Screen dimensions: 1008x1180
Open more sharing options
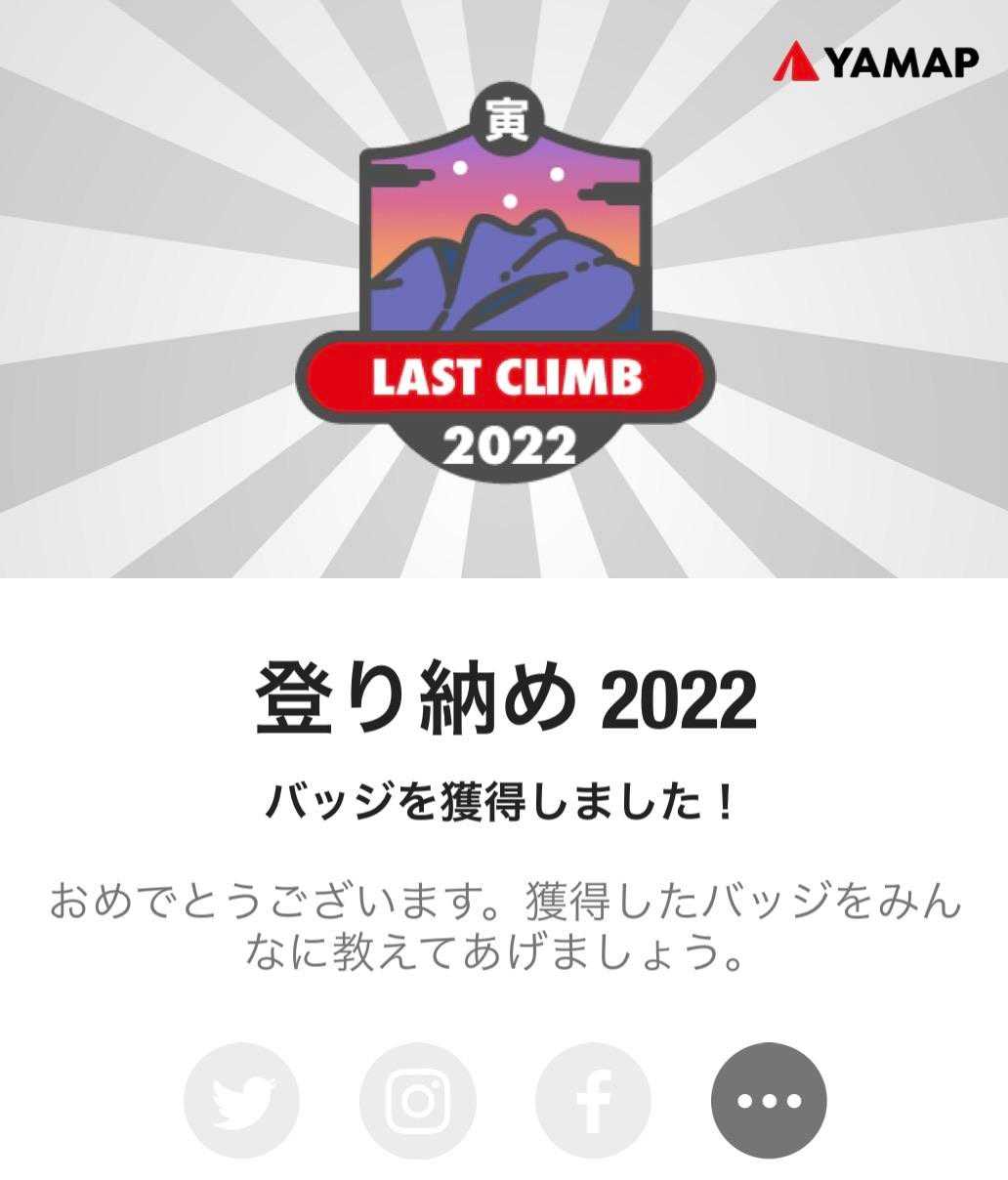coord(769,1101)
